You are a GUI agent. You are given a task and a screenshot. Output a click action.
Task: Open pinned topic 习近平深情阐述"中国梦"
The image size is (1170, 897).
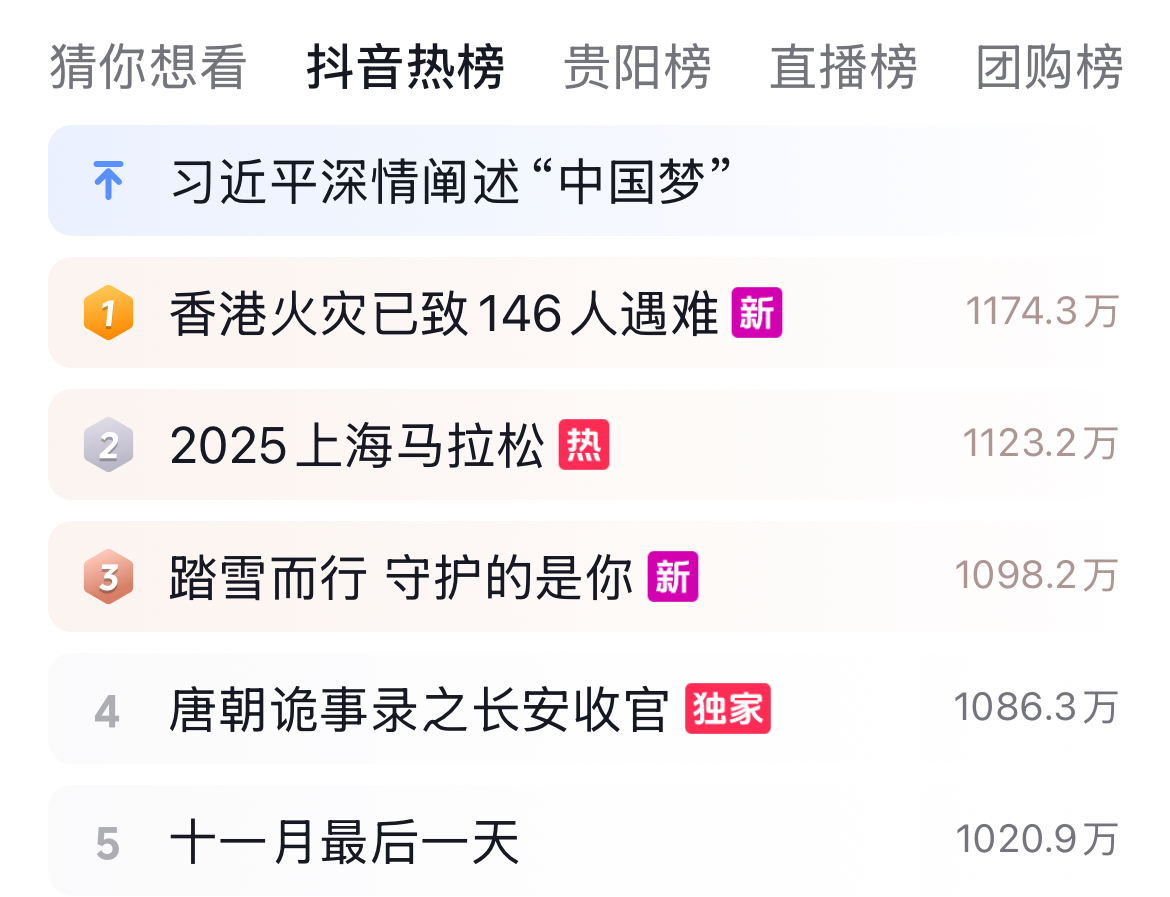coord(452,181)
